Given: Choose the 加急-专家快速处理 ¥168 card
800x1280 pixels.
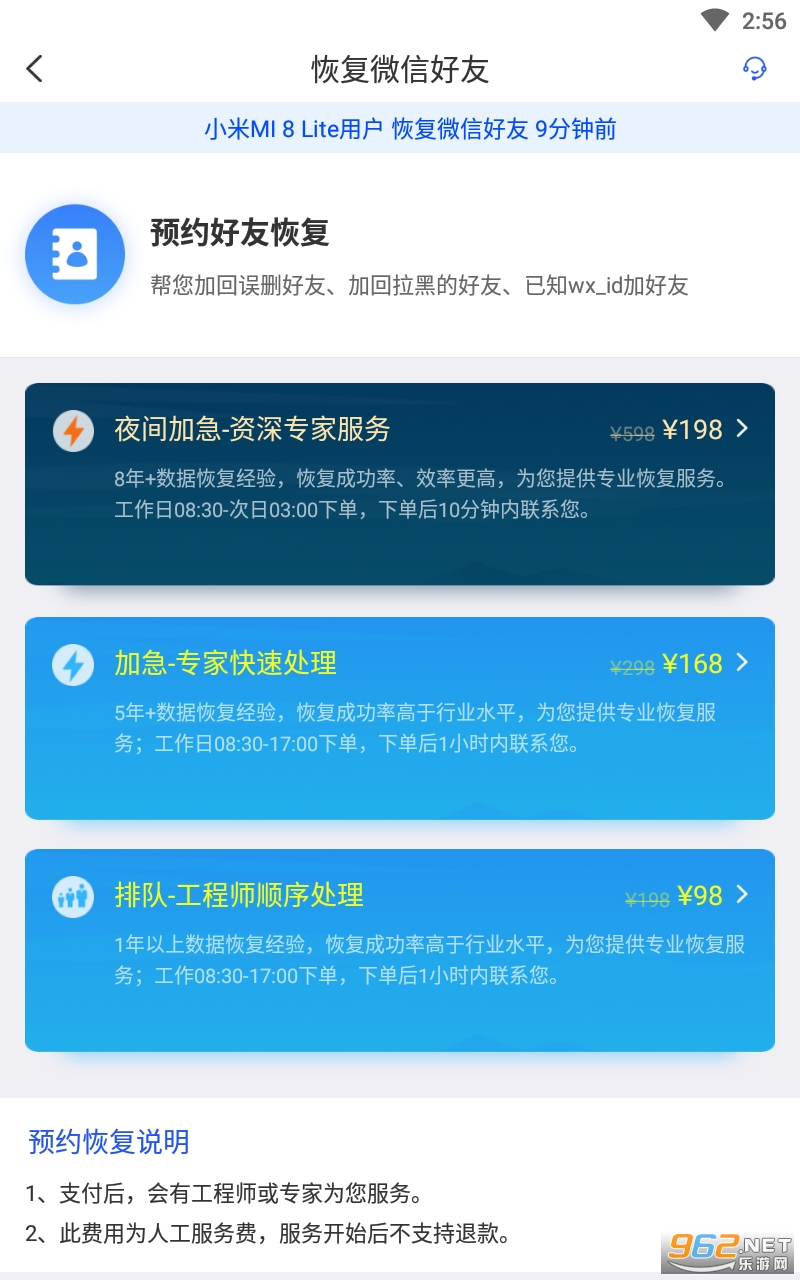Looking at the screenshot, I should click(400, 718).
